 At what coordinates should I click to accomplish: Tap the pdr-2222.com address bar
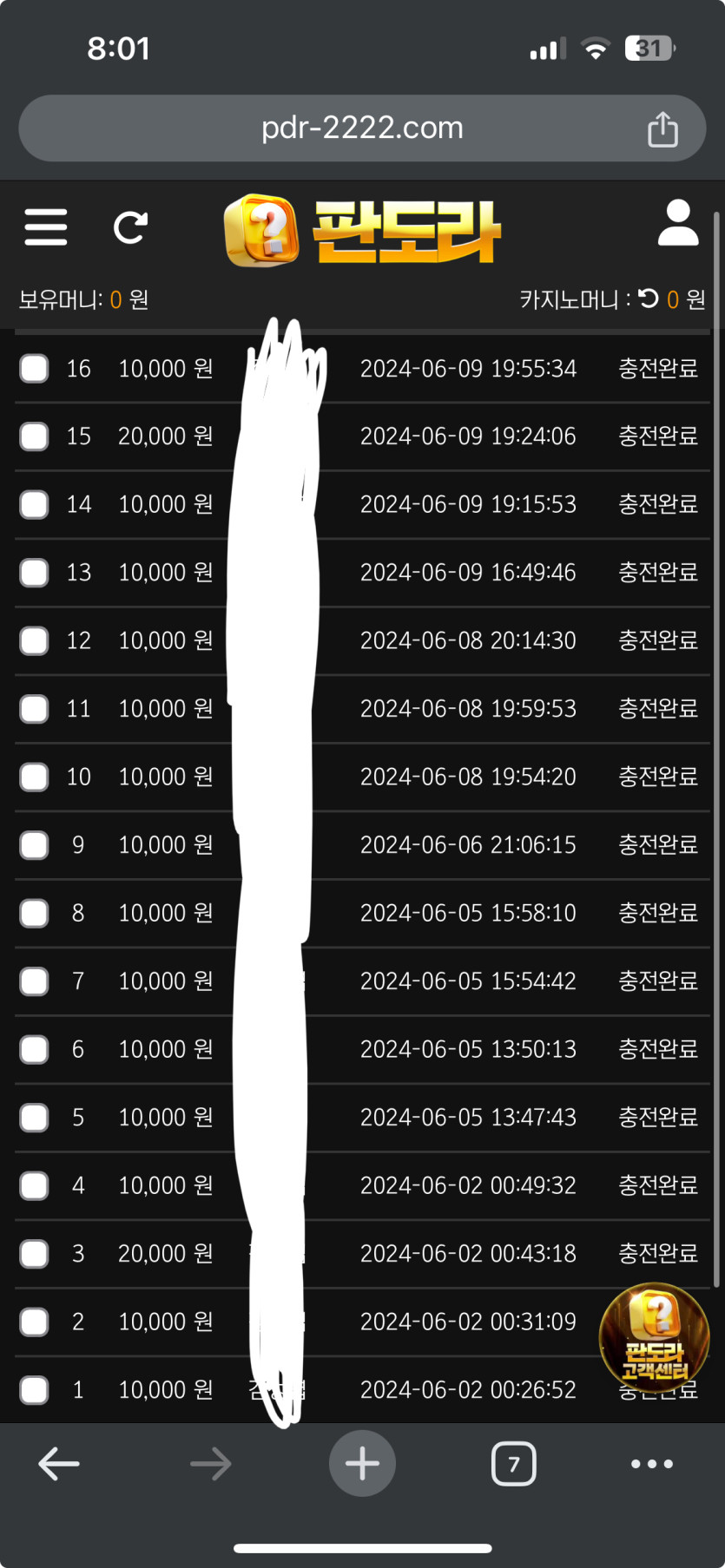362,128
